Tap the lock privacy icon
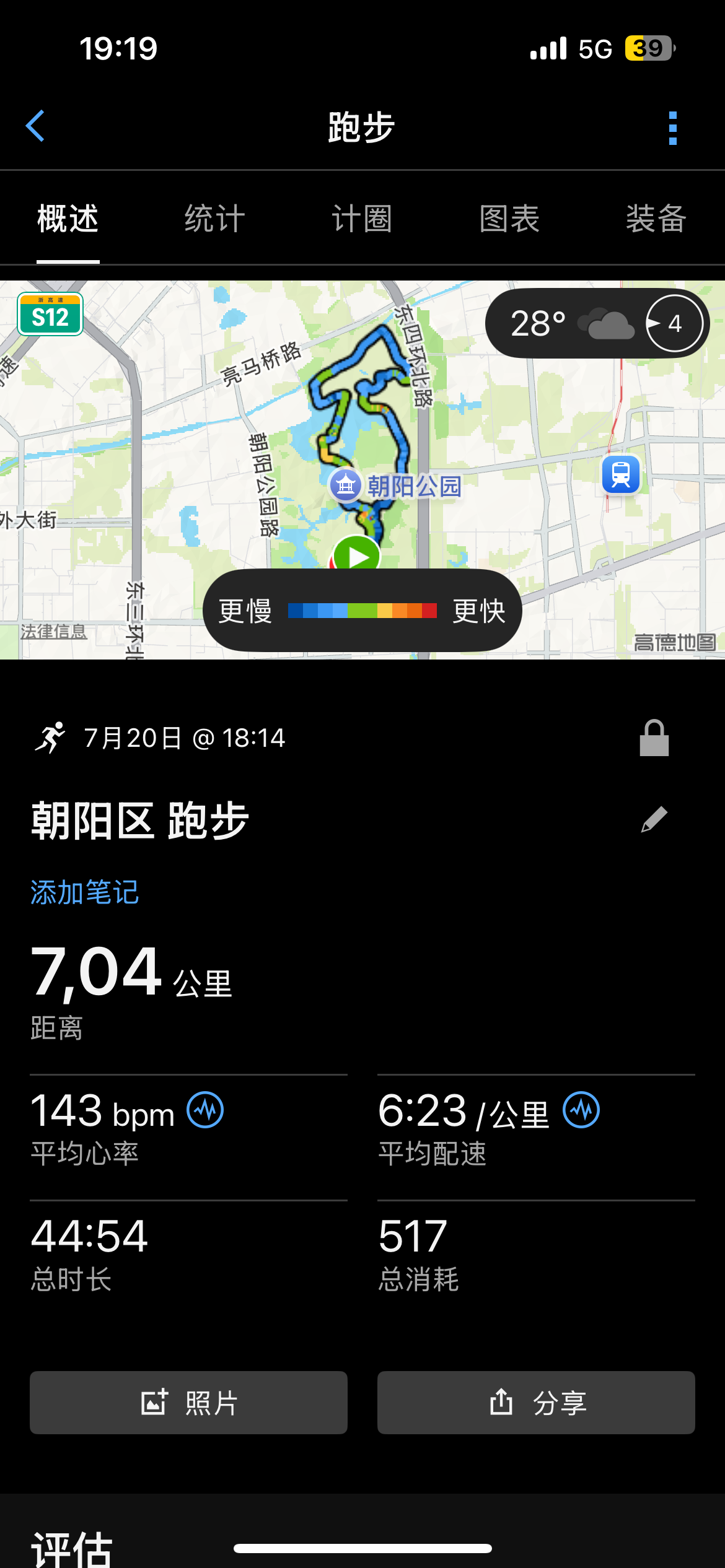Image resolution: width=725 pixels, height=1568 pixels. tap(654, 738)
